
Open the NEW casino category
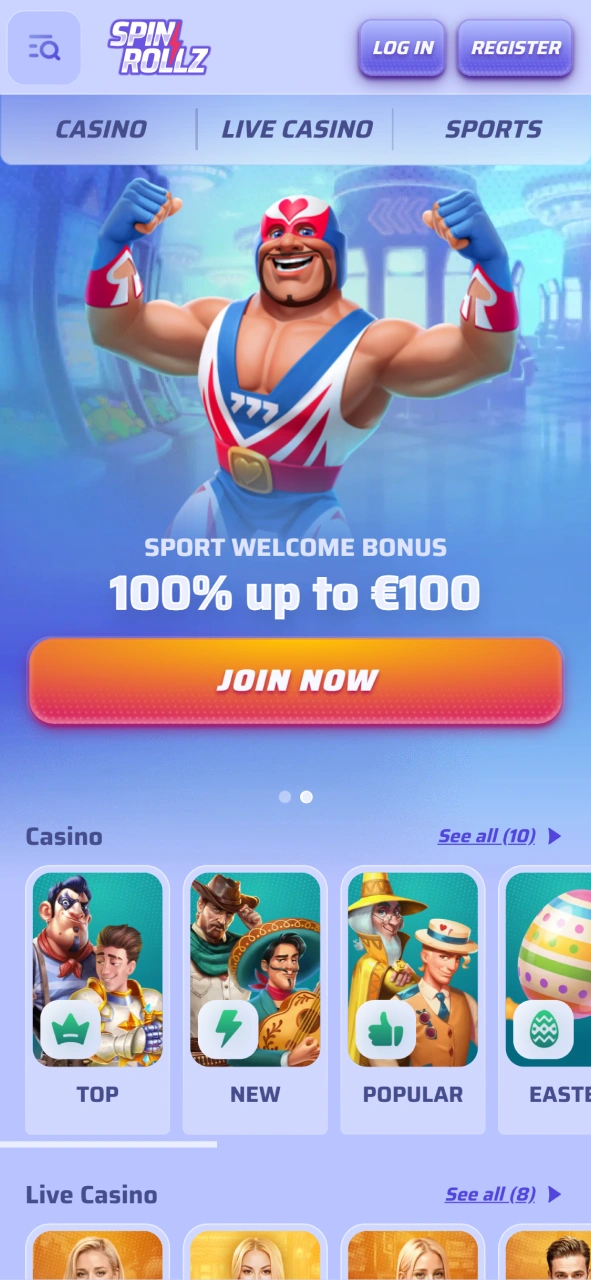pos(255,999)
